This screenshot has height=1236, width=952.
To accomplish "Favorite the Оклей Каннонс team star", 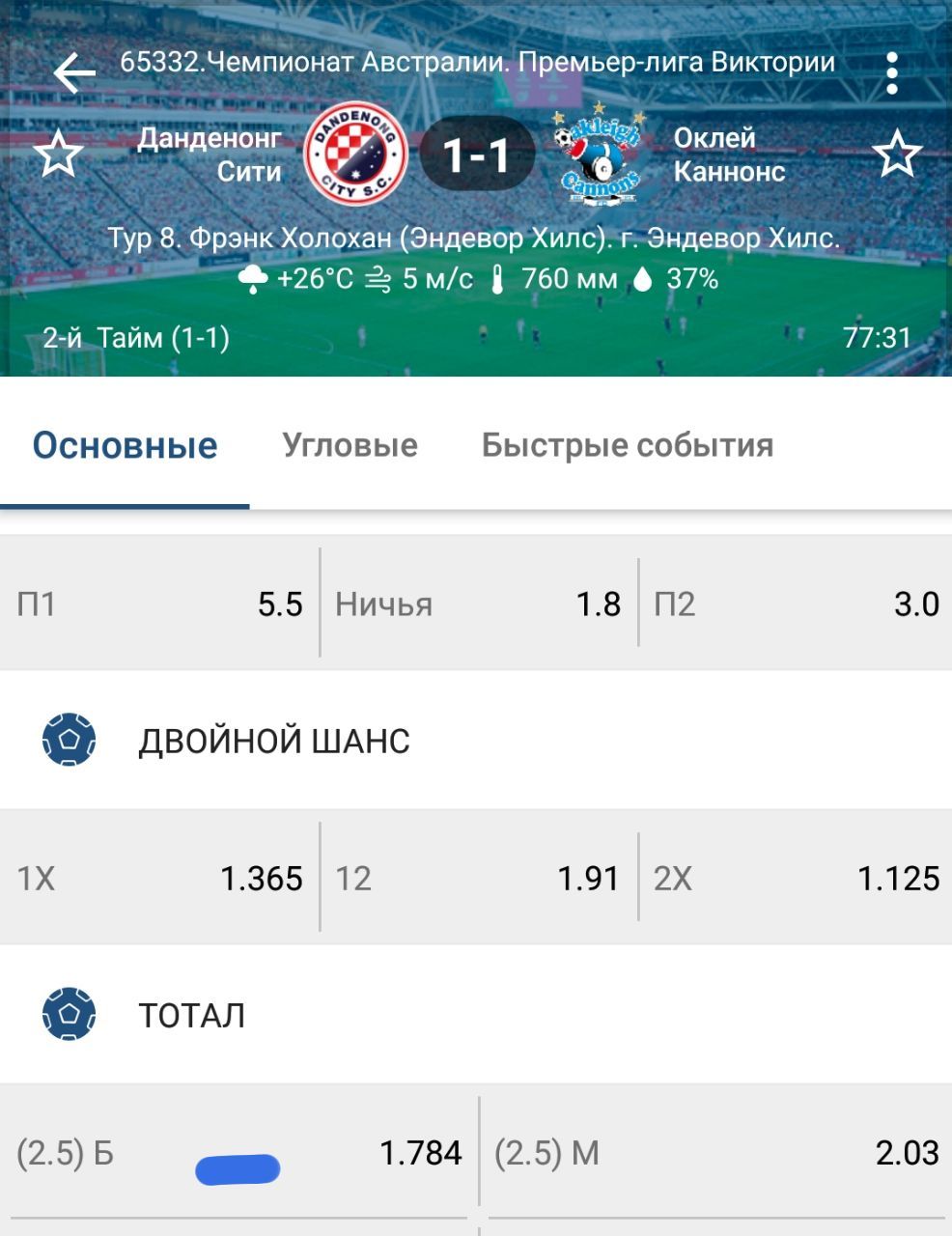I will (x=897, y=154).
